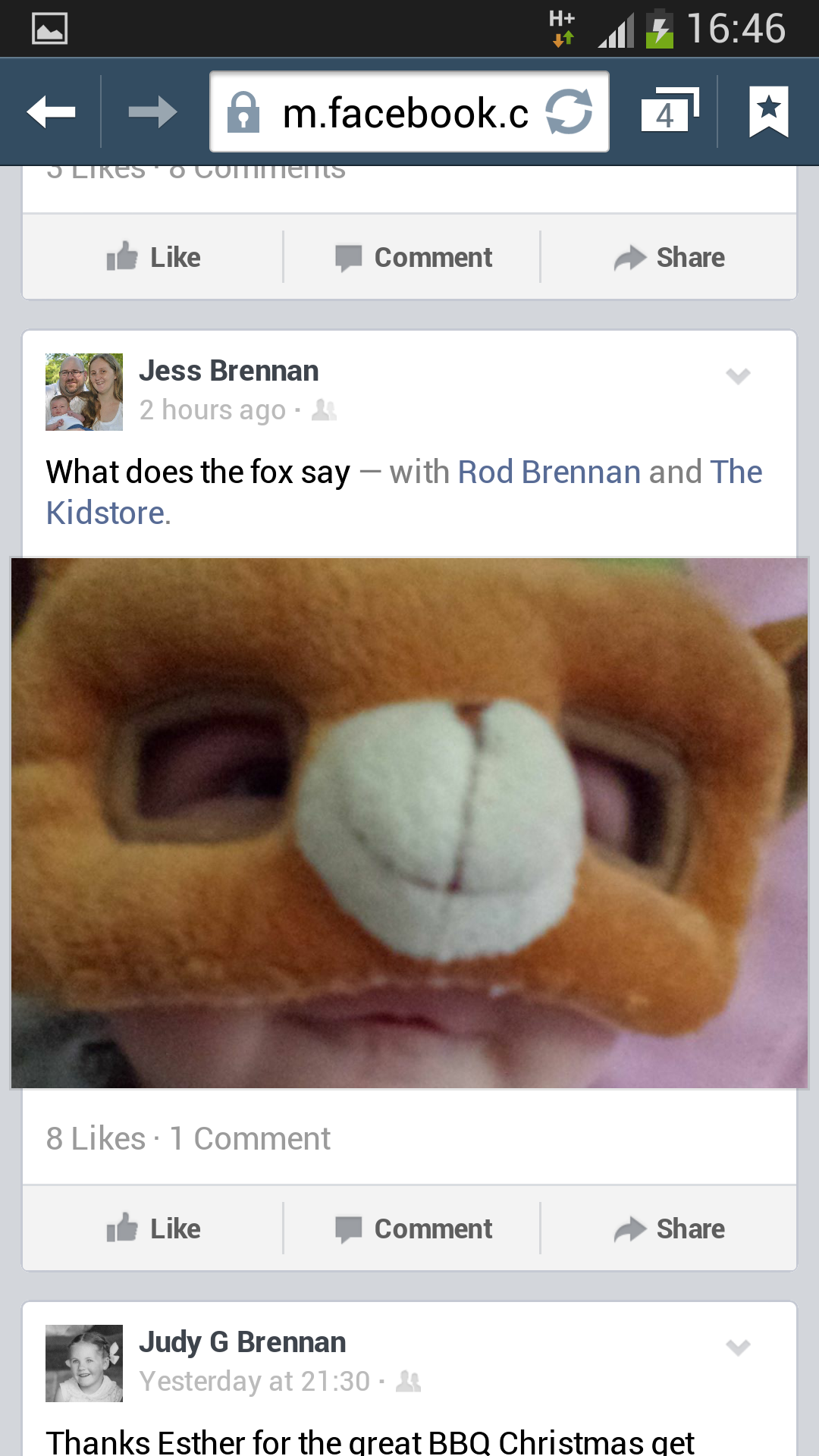Open Rod Brennan's tagged profile

549,472
